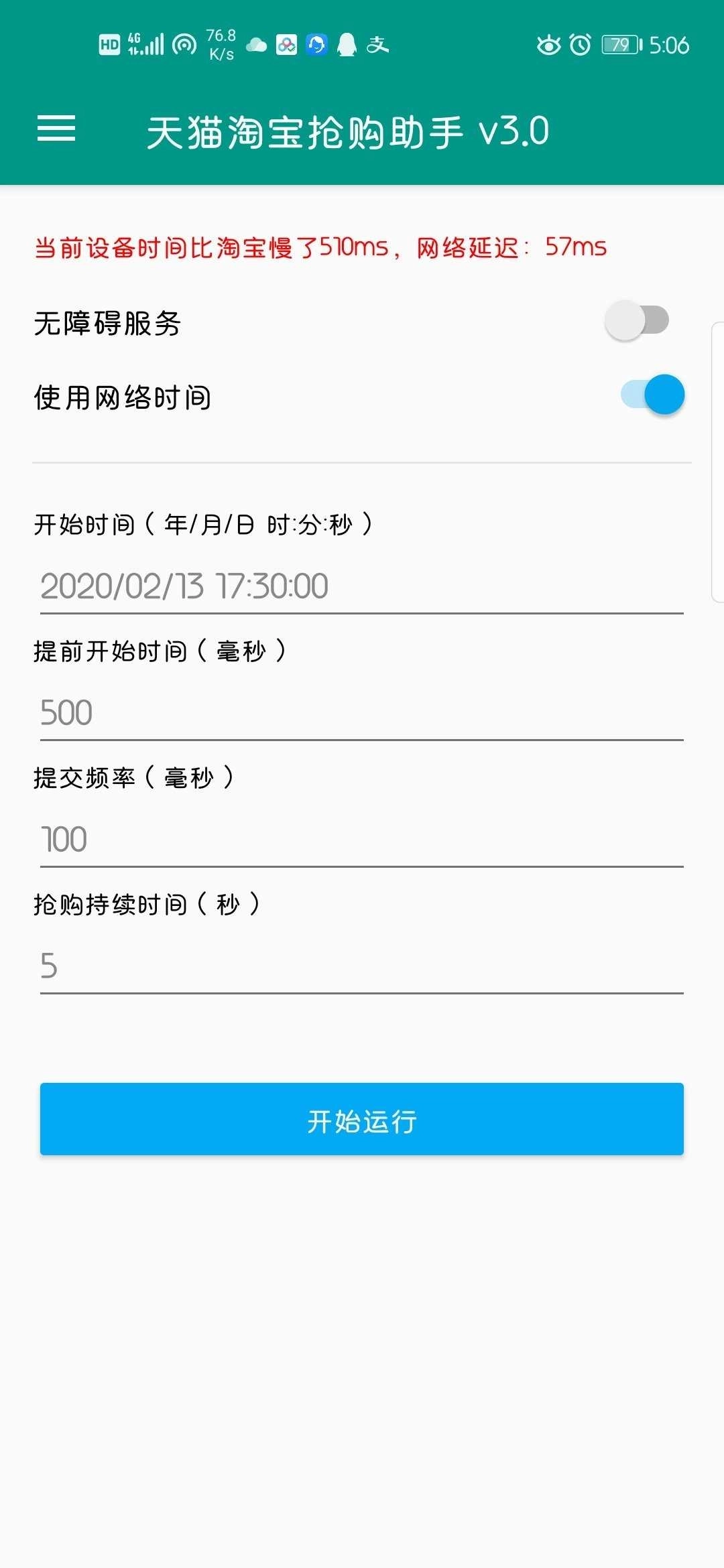Click the eye comfort icon in status bar

point(550,45)
